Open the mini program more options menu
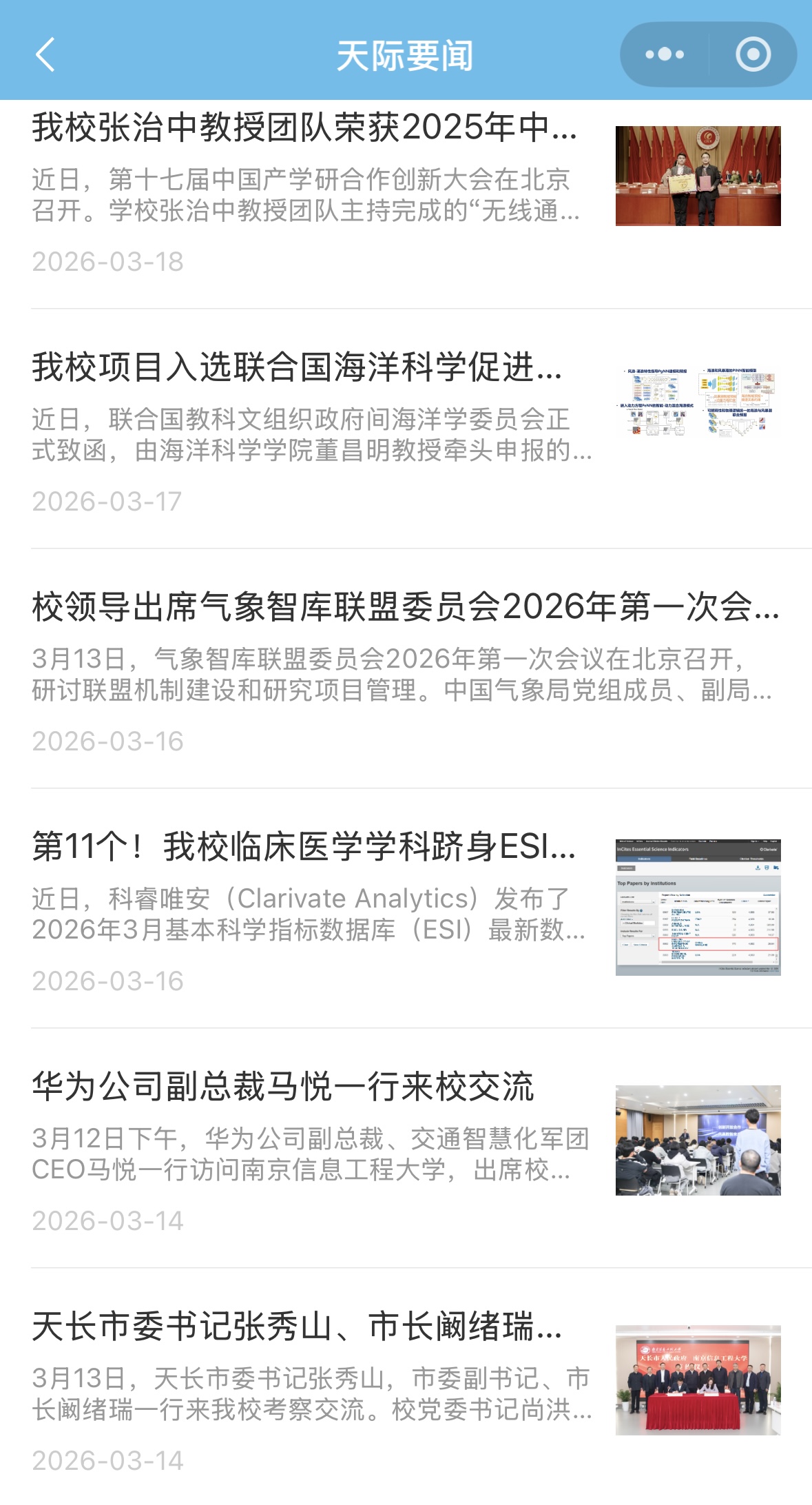The width and height of the screenshot is (812, 1505). point(664,54)
